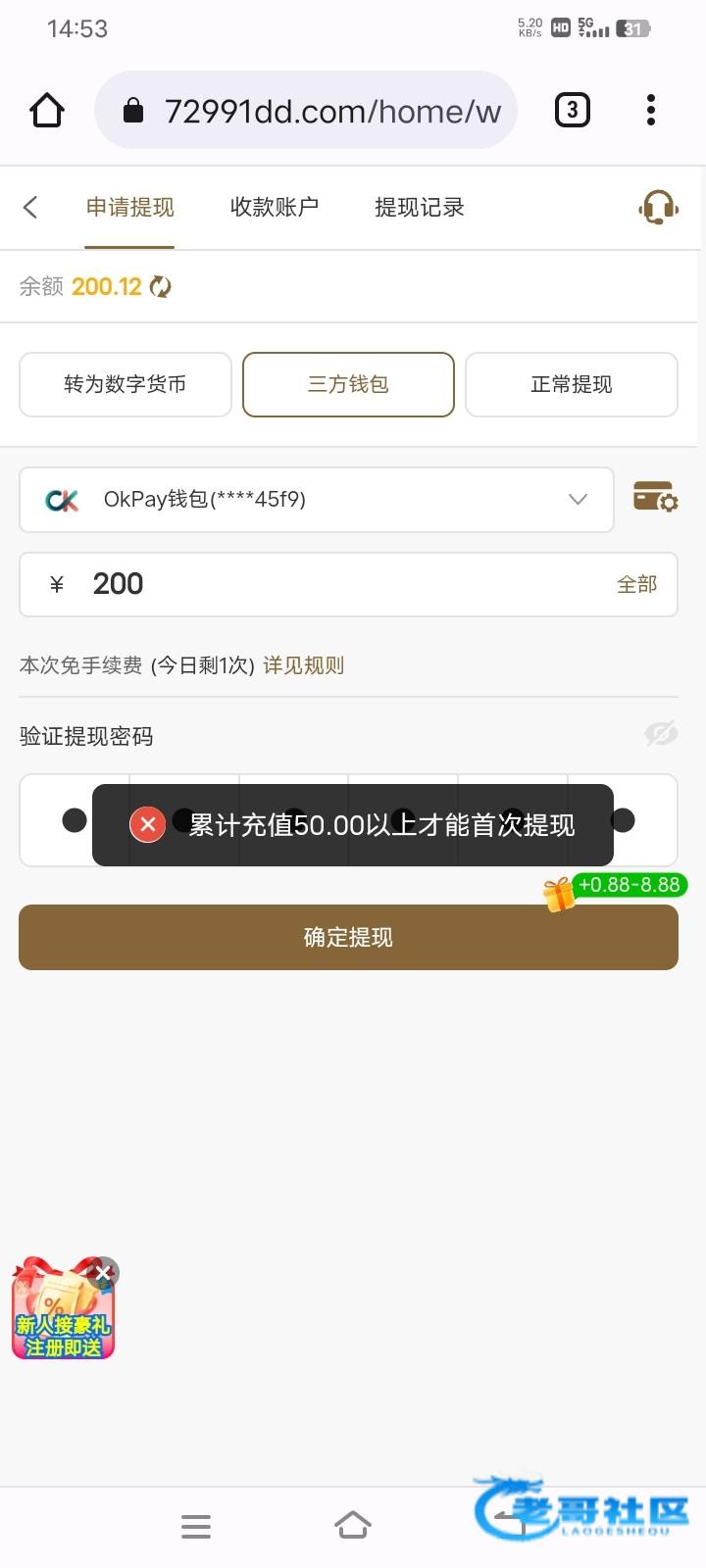Screen dimensions: 706x1568
Task: Tap the browser address bar
Action: (306, 110)
